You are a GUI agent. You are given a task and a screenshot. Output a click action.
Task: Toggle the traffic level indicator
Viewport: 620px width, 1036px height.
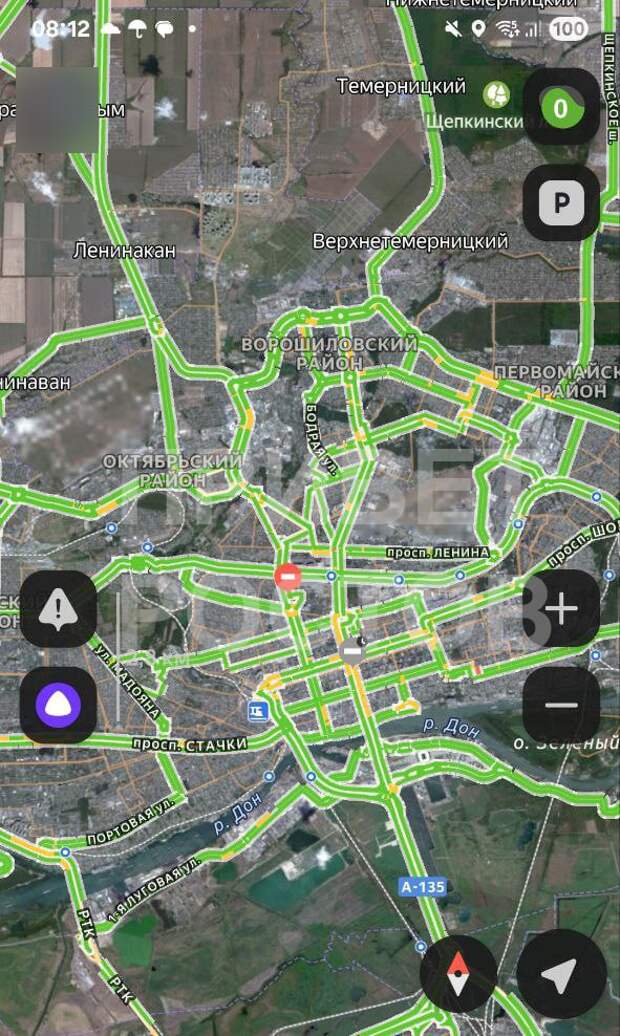coord(561,107)
